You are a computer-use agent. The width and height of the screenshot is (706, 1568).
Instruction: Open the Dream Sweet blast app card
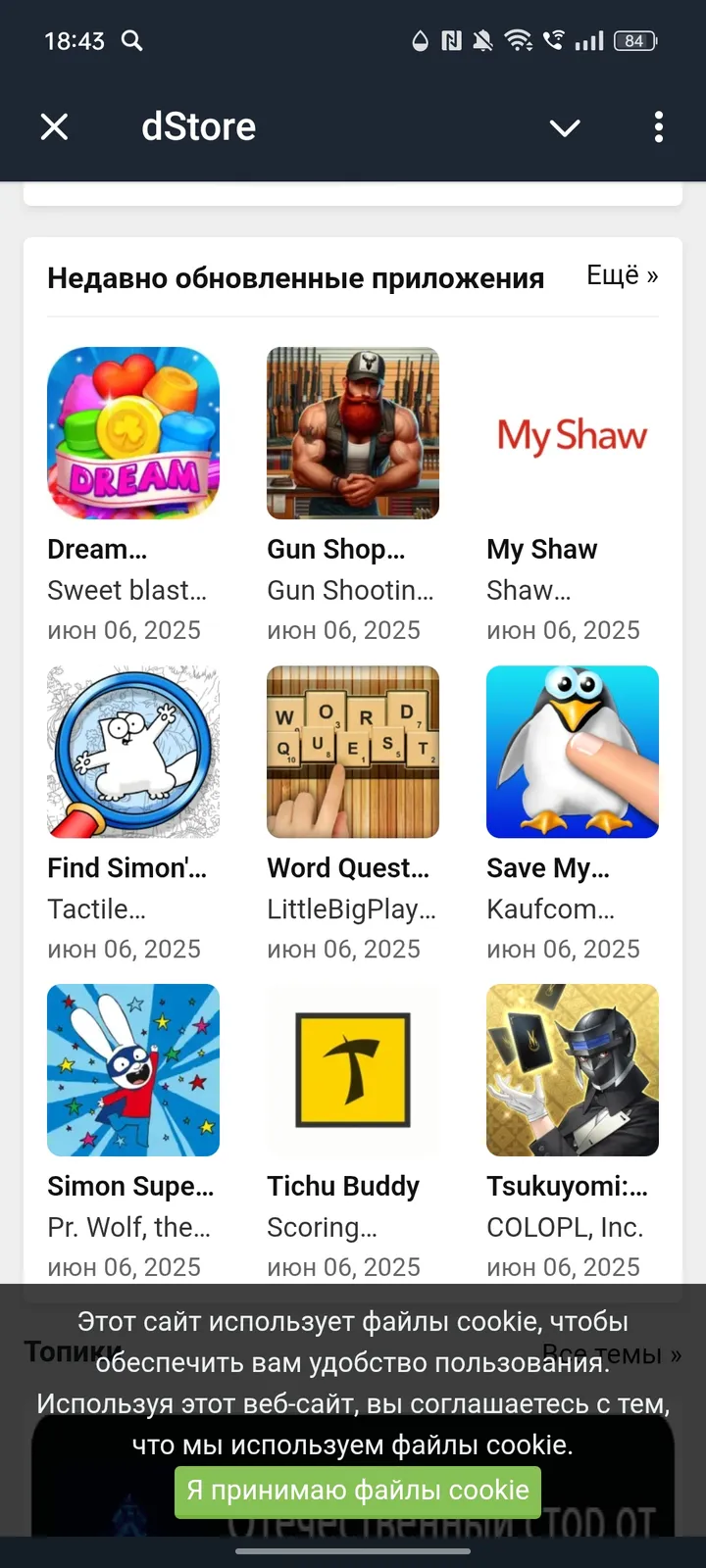pyautogui.click(x=133, y=433)
